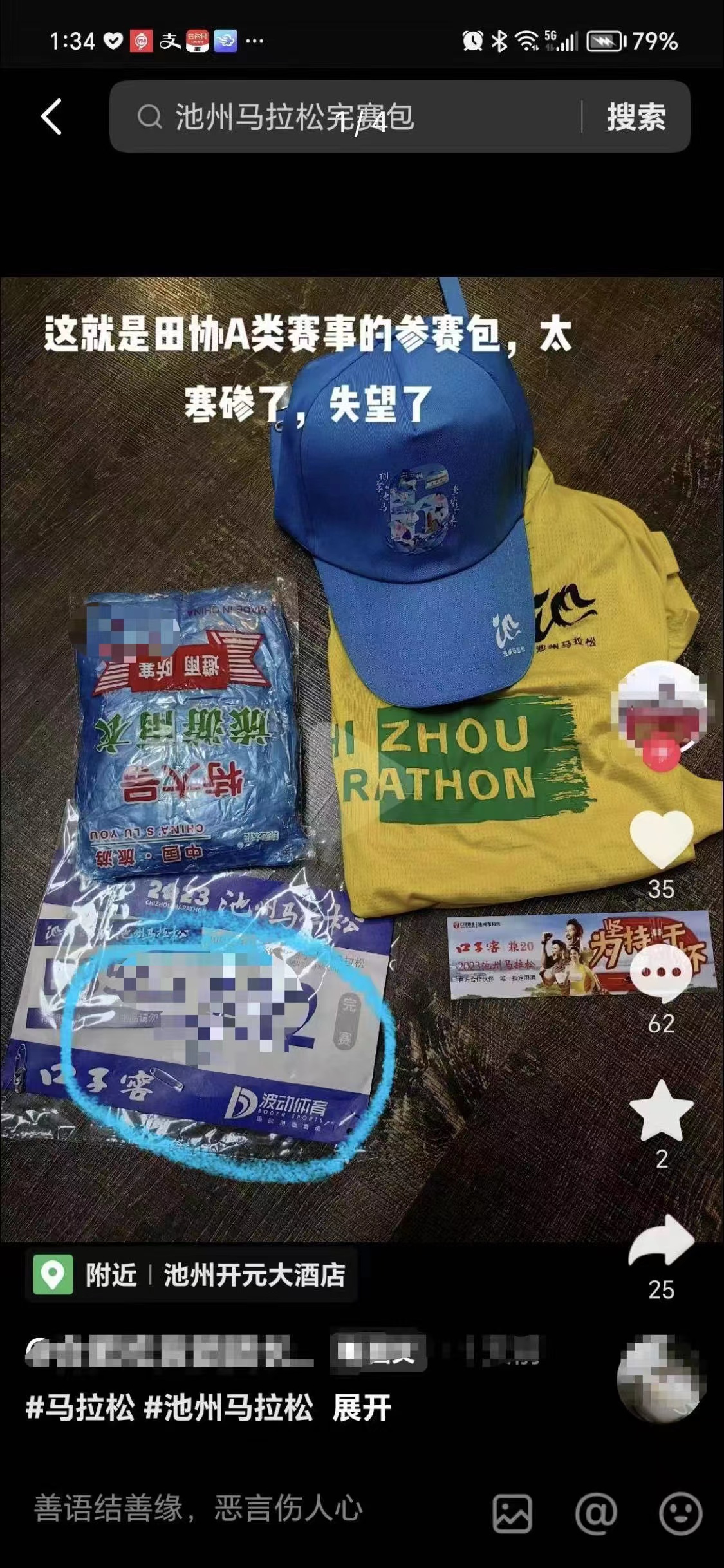Open the comments bubble

coord(661,973)
